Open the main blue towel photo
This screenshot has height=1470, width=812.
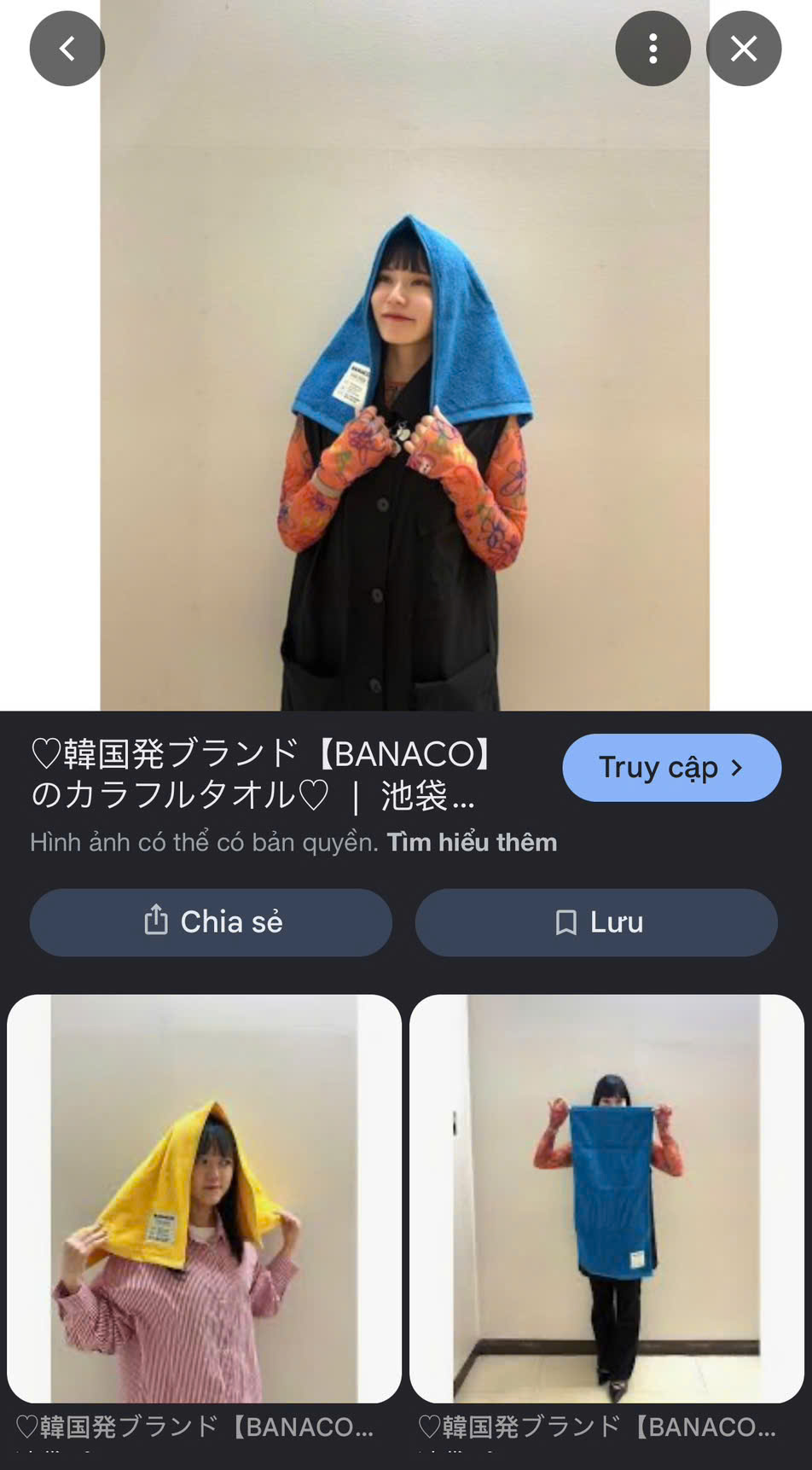[404, 355]
